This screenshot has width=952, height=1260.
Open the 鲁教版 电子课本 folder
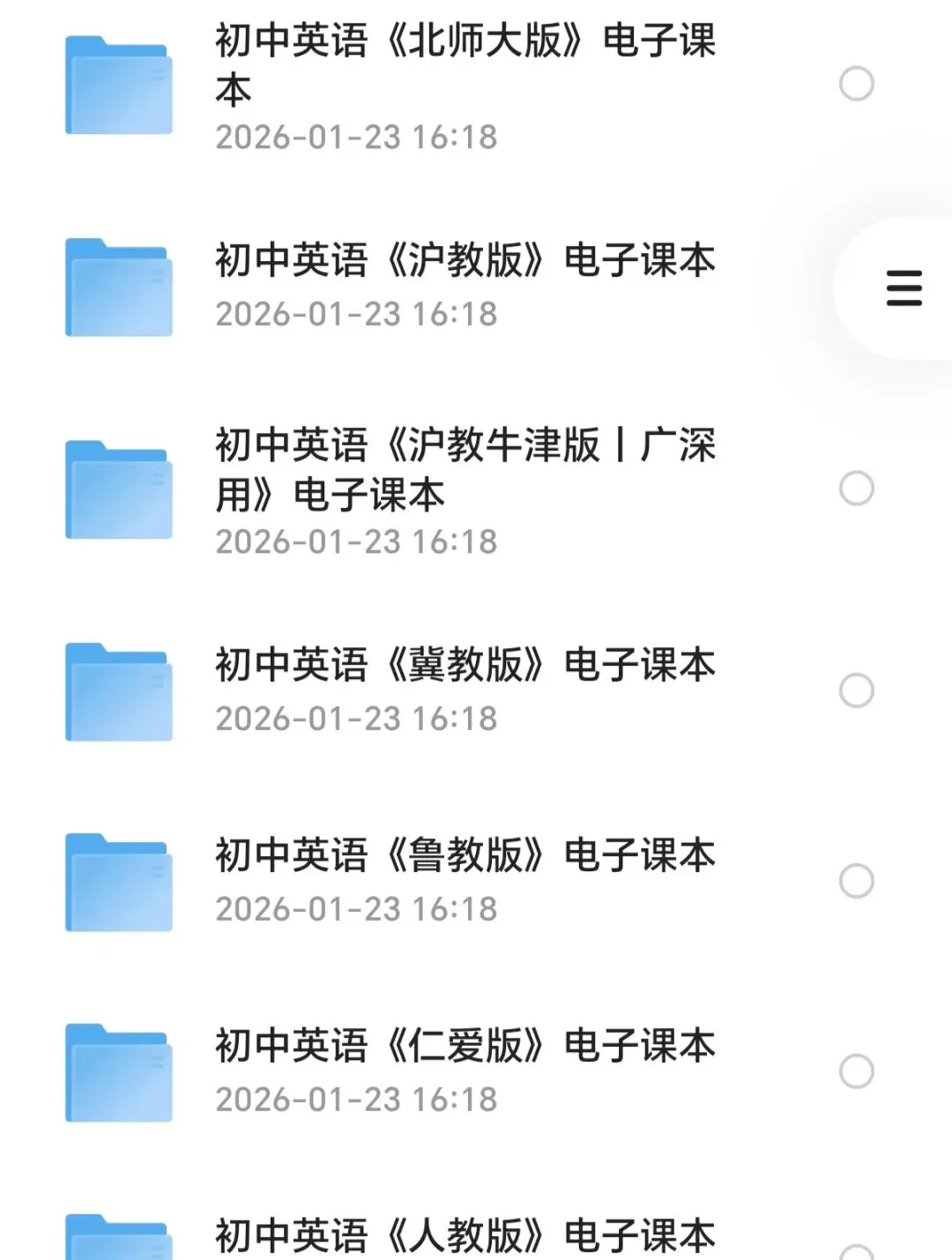pyautogui.click(x=465, y=856)
